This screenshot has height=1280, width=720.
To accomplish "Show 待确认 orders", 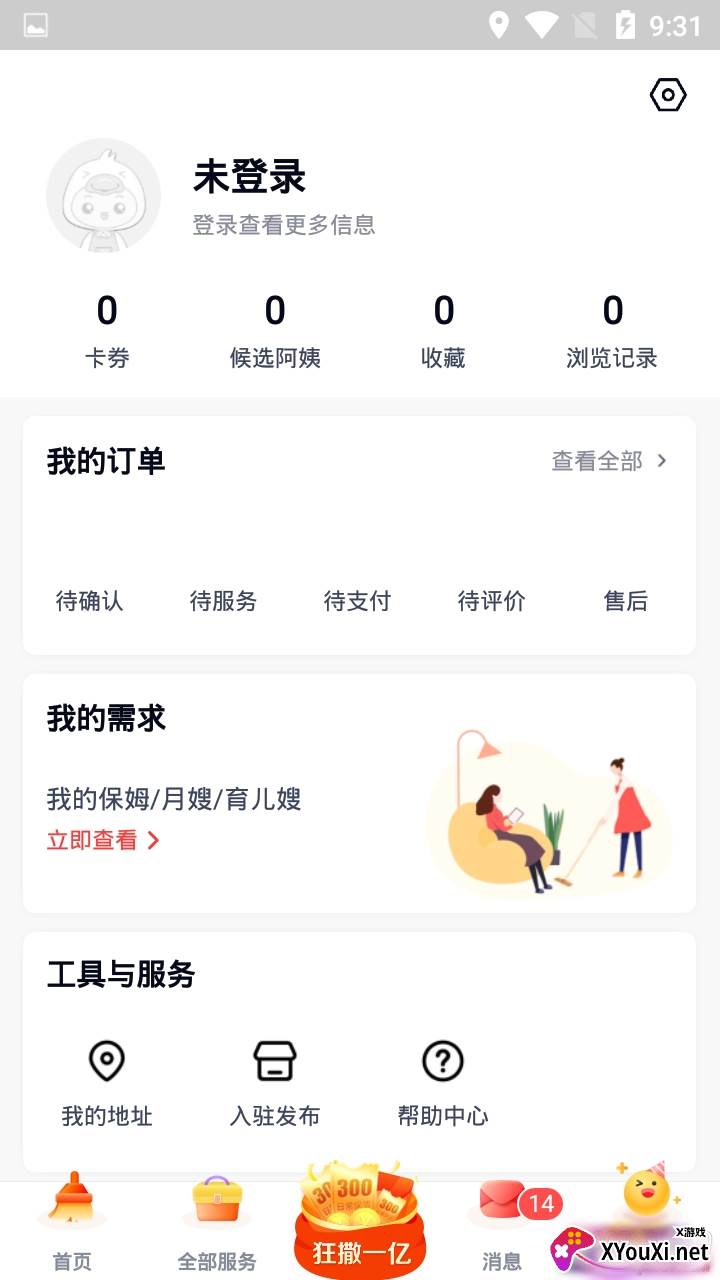I will coord(89,601).
